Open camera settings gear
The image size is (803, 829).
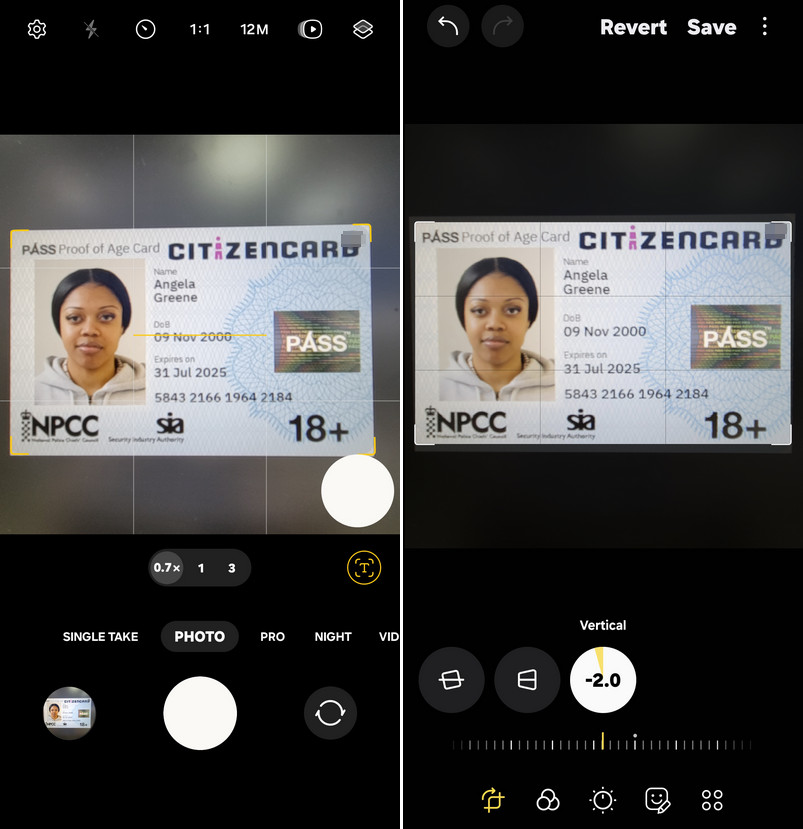pos(37,30)
